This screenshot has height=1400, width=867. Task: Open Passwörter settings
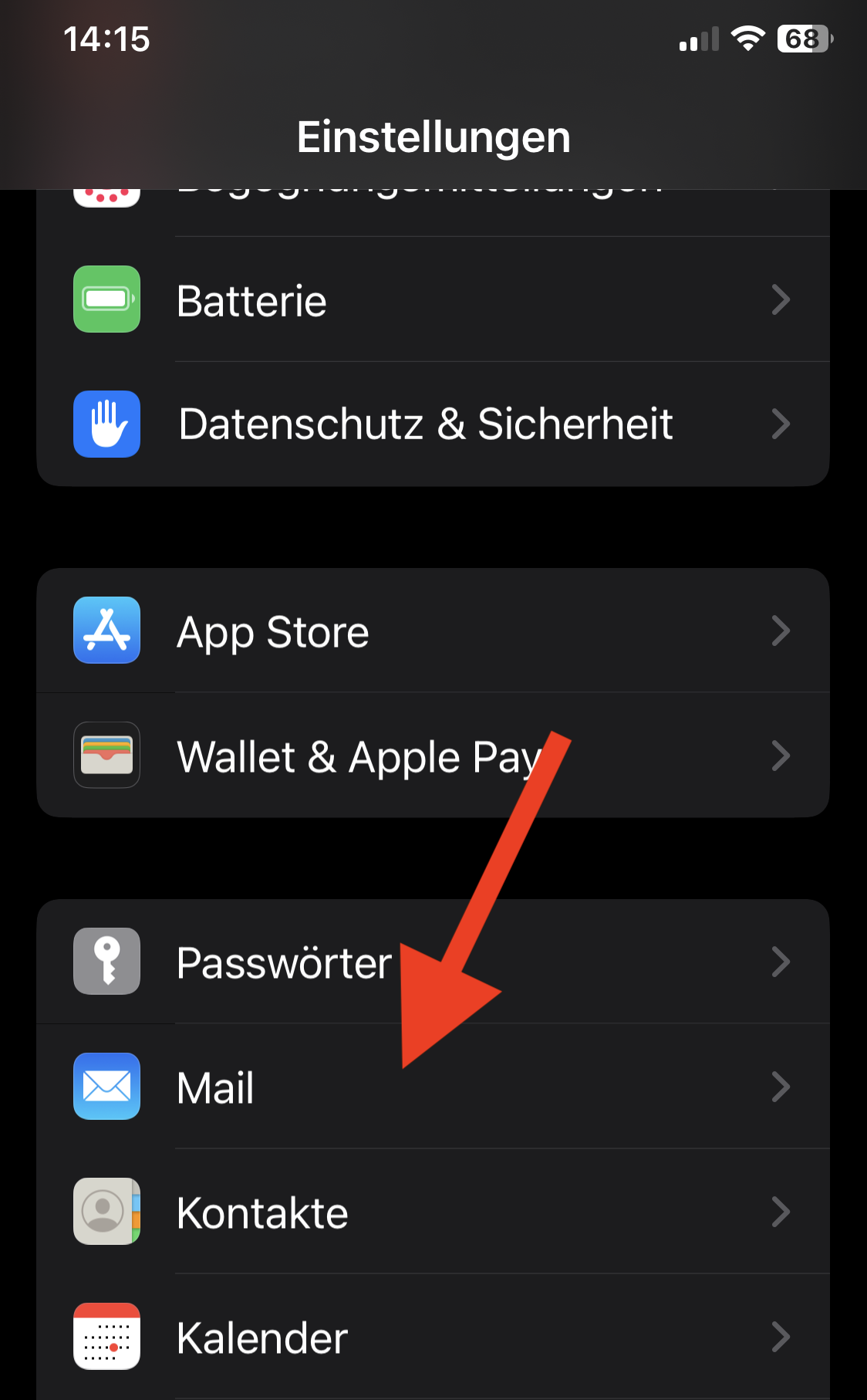pos(433,962)
